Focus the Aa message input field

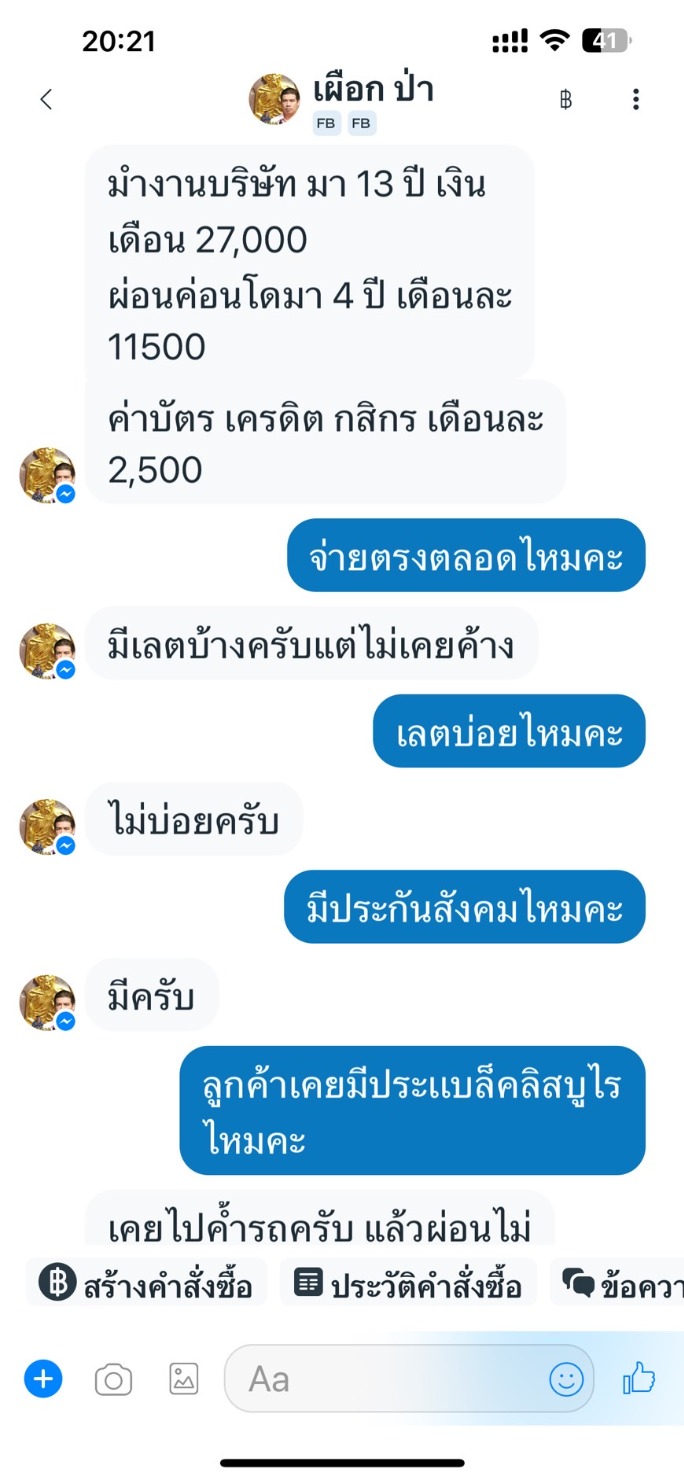(385, 1380)
